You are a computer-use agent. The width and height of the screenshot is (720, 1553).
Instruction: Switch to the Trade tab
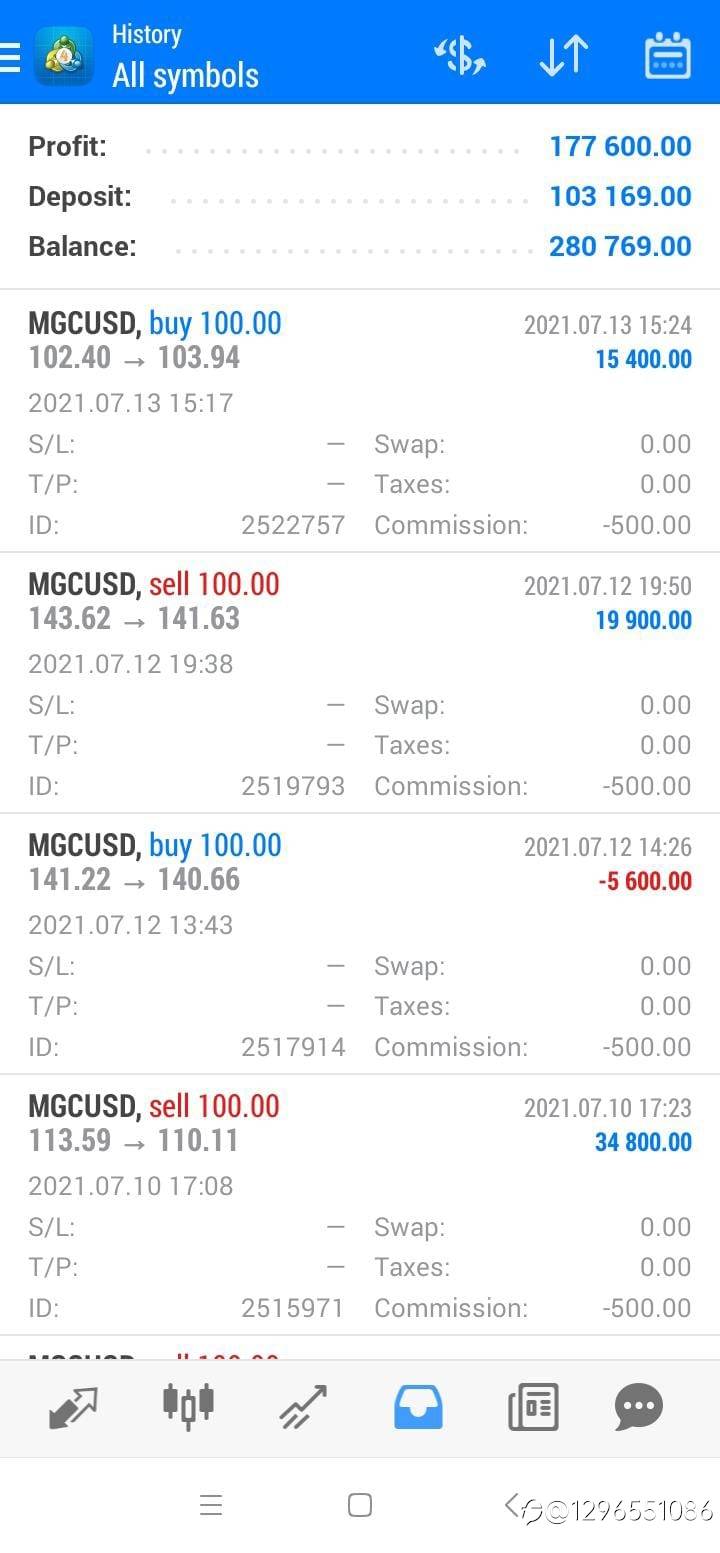303,1408
